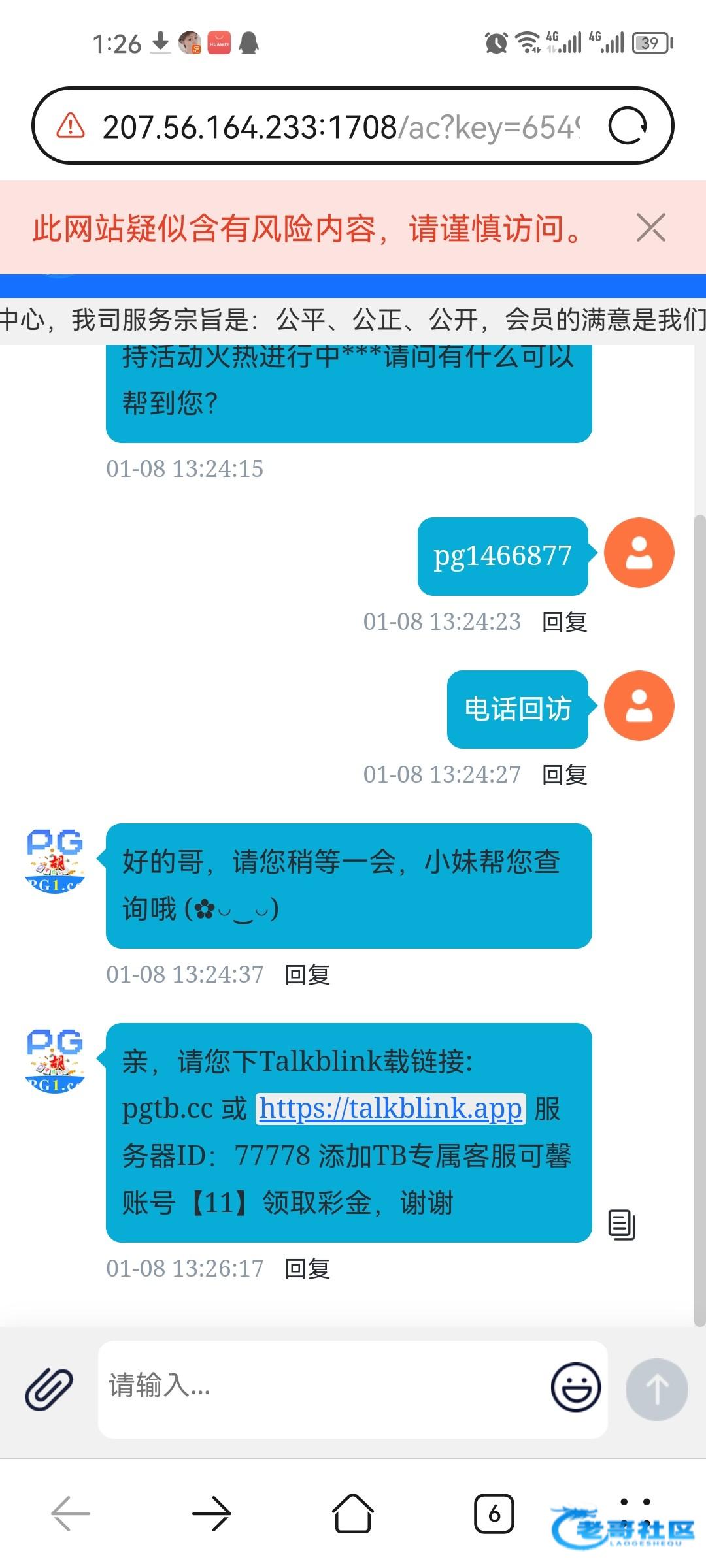Reply to the pg1466877 message
Viewport: 706px width, 1568px height.
click(565, 621)
